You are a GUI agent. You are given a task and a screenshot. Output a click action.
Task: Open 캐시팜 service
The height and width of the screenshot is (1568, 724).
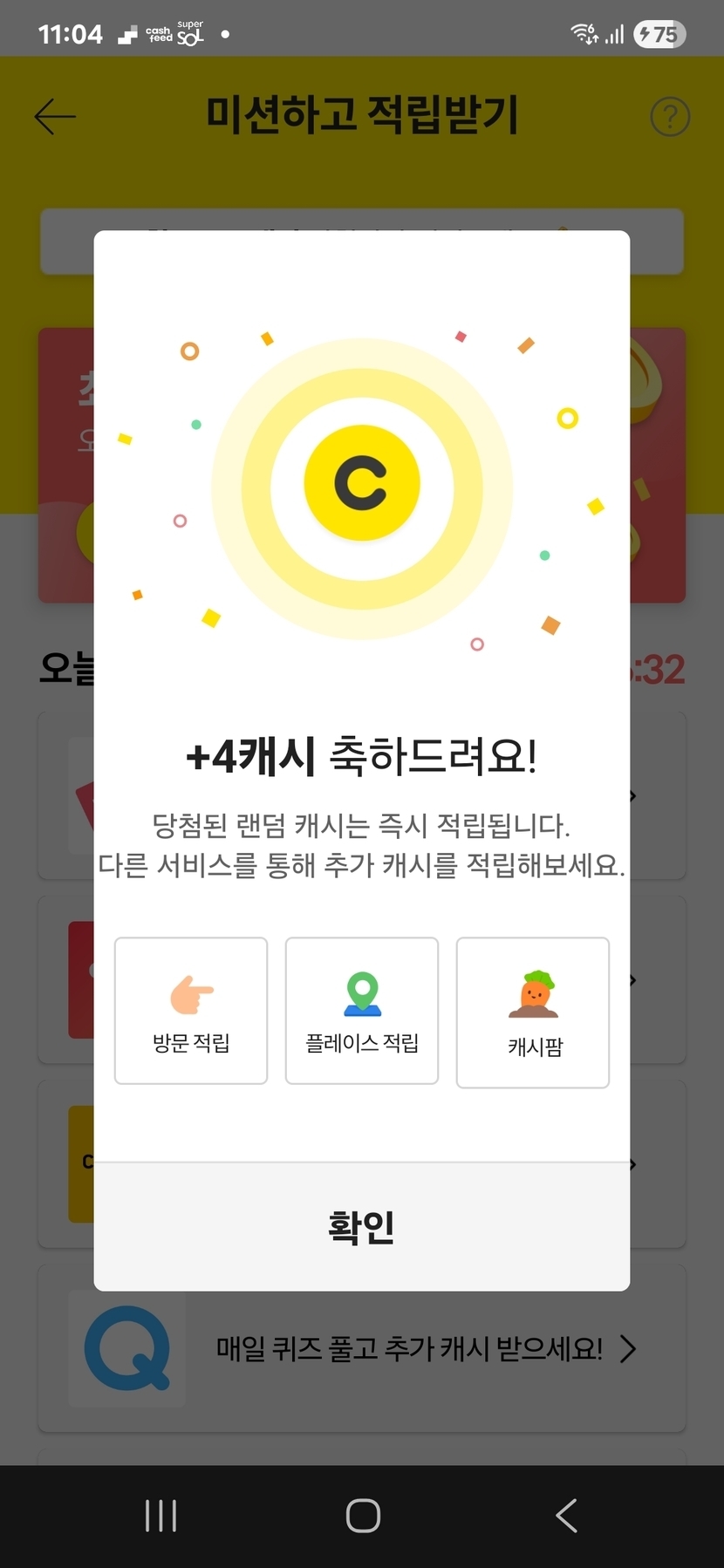click(533, 1012)
